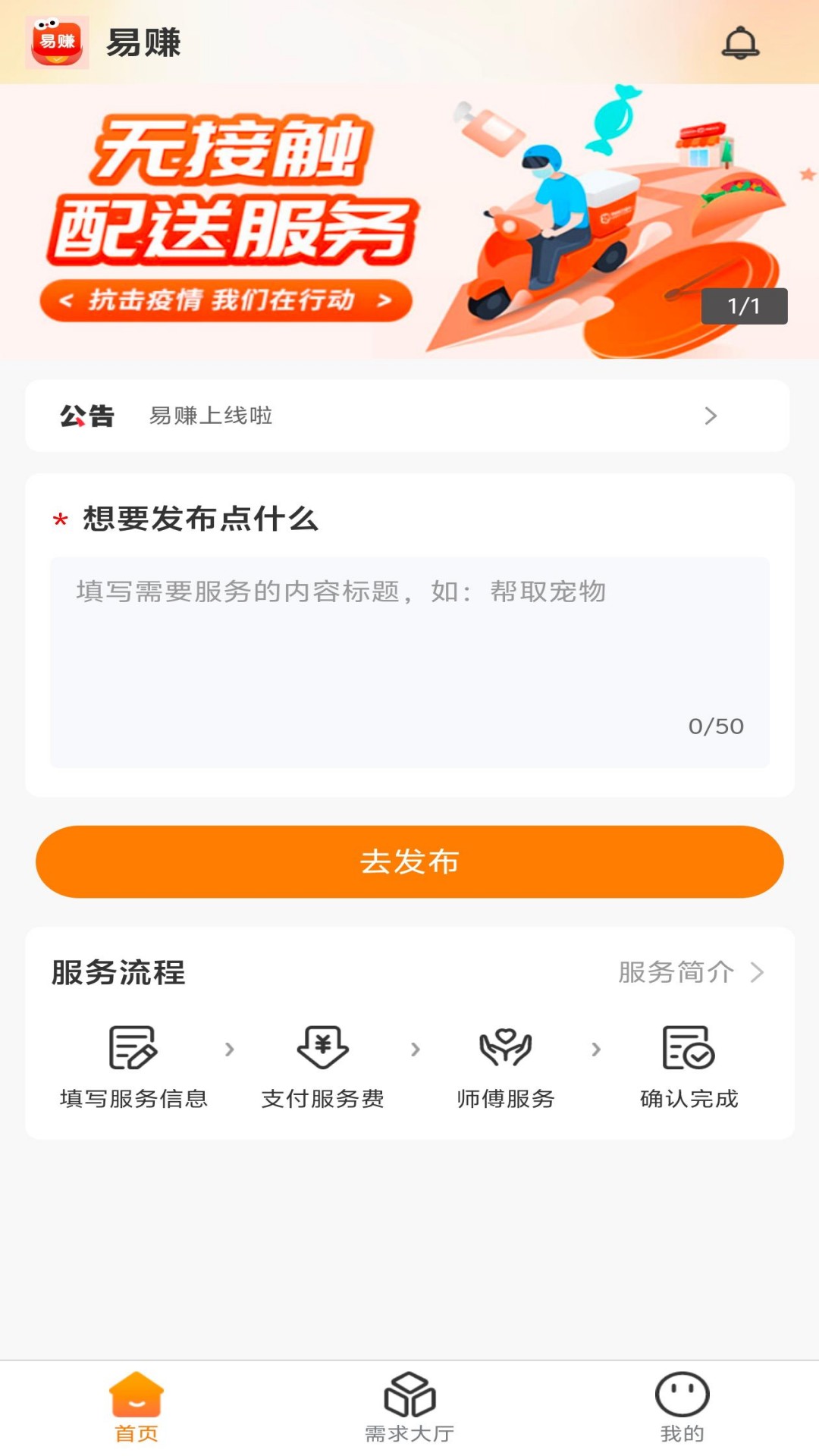
Task: Open the 易赚上线啦 announcement link
Action: [210, 416]
